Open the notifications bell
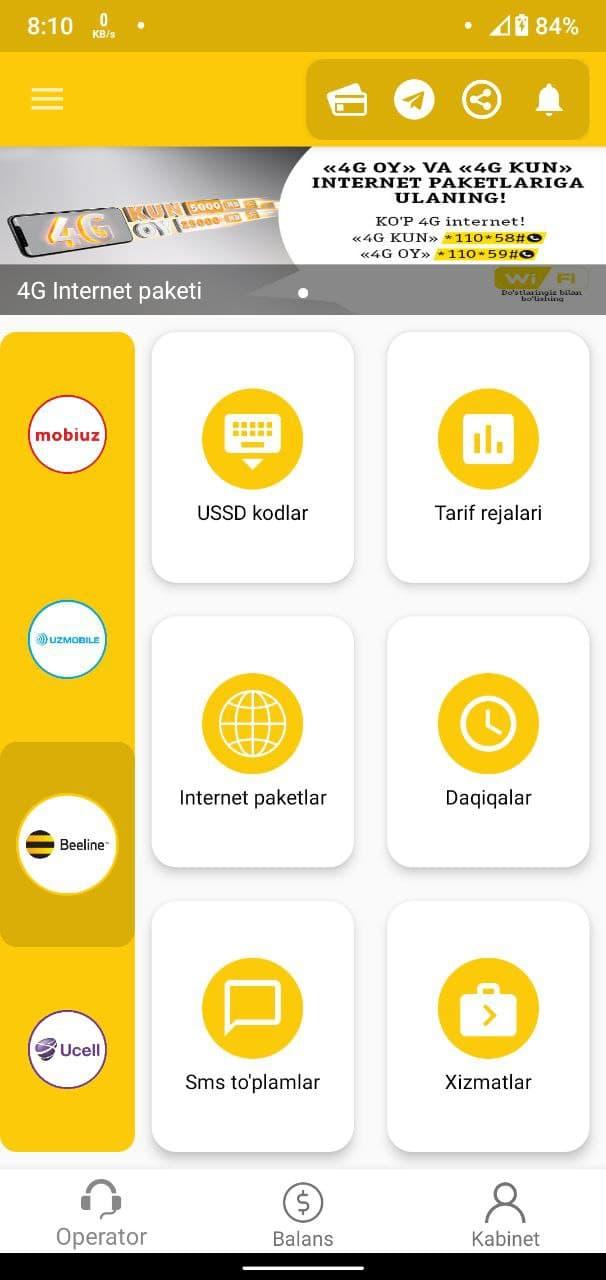This screenshot has height=1280, width=606. 548,100
